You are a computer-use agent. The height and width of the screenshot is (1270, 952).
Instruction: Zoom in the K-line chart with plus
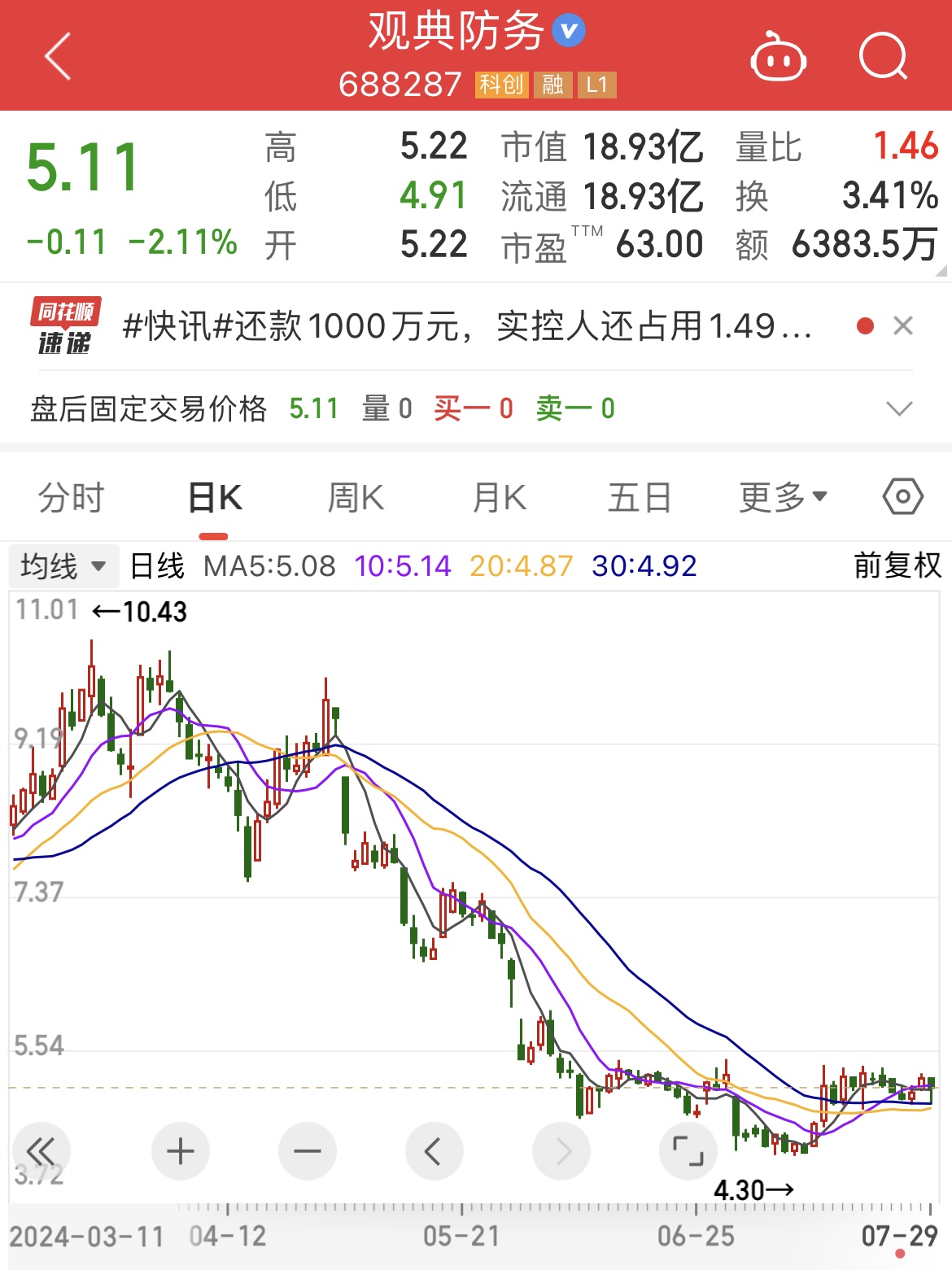(181, 1151)
